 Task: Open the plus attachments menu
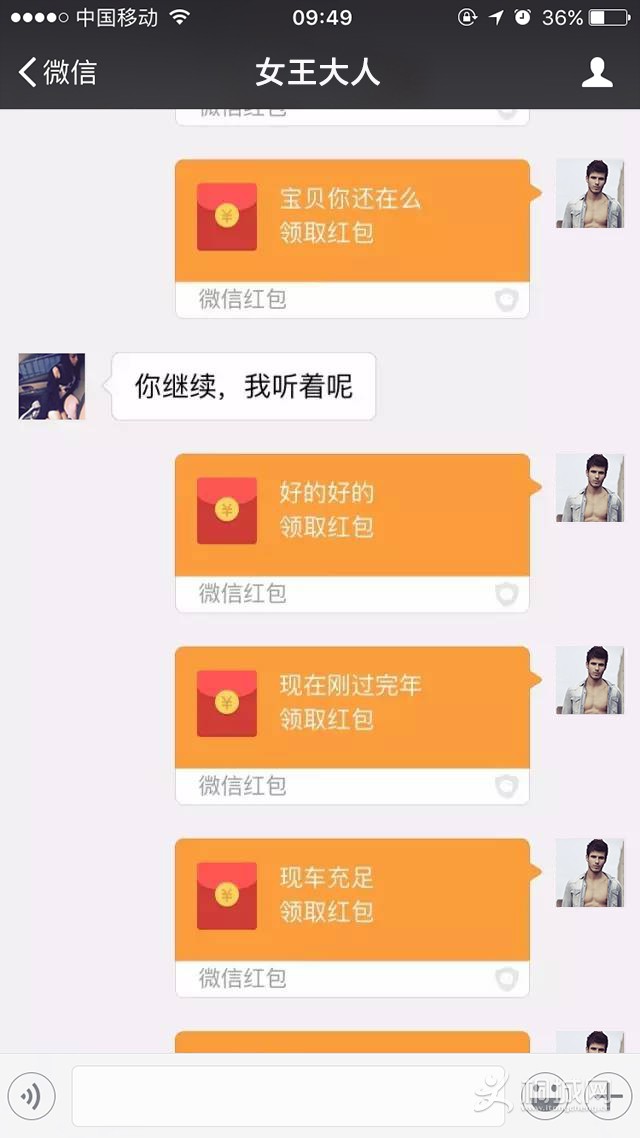[608, 1097]
